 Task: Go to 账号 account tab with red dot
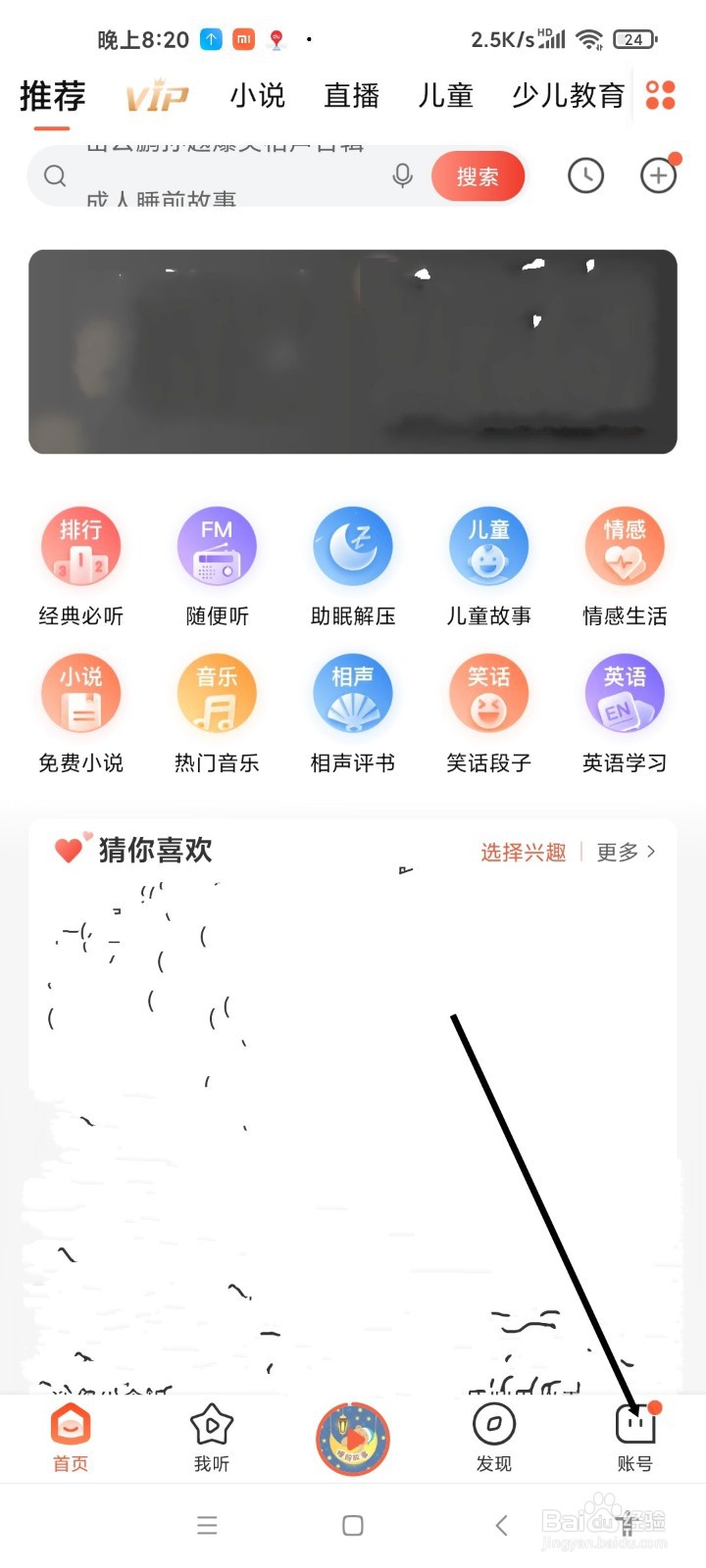coord(635,1439)
